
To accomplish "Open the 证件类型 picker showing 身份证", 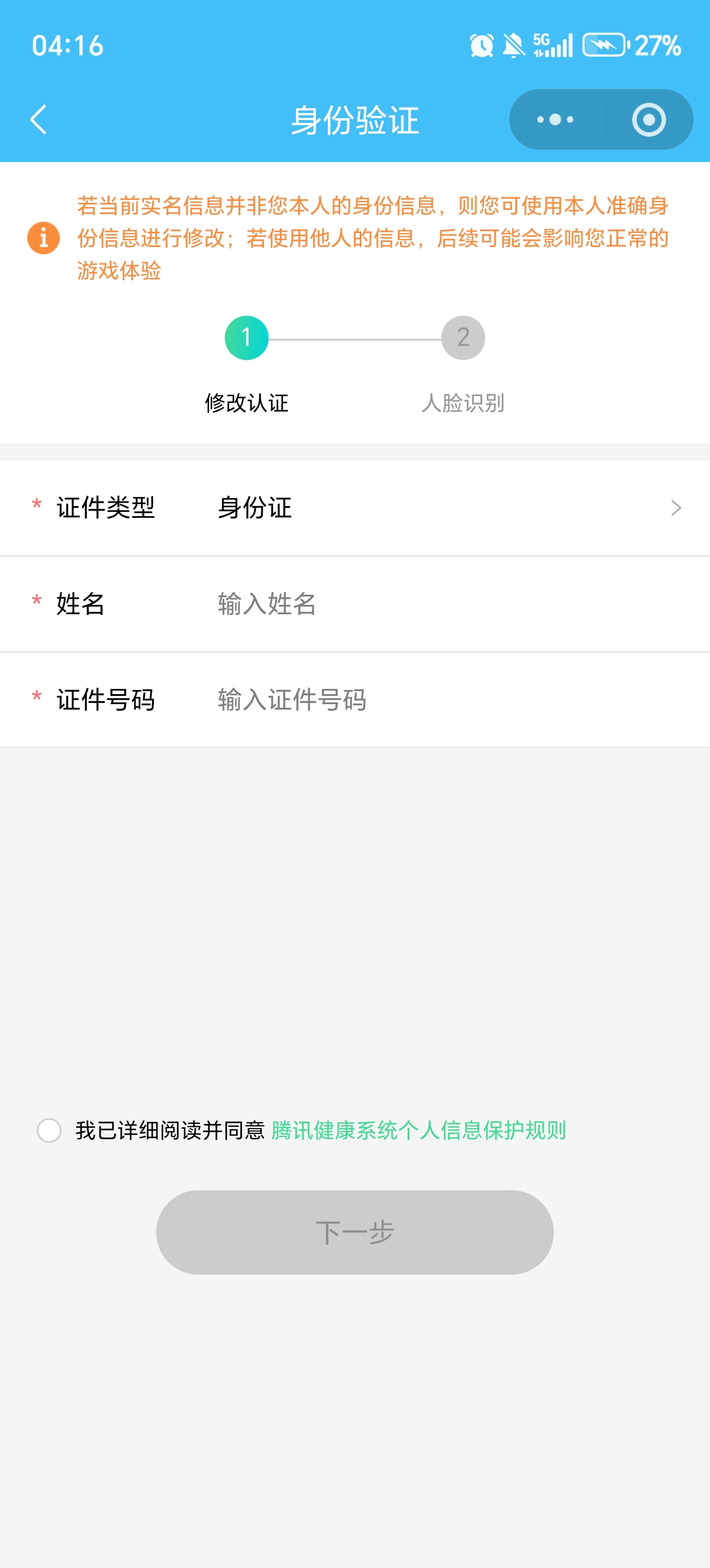I will [447, 508].
